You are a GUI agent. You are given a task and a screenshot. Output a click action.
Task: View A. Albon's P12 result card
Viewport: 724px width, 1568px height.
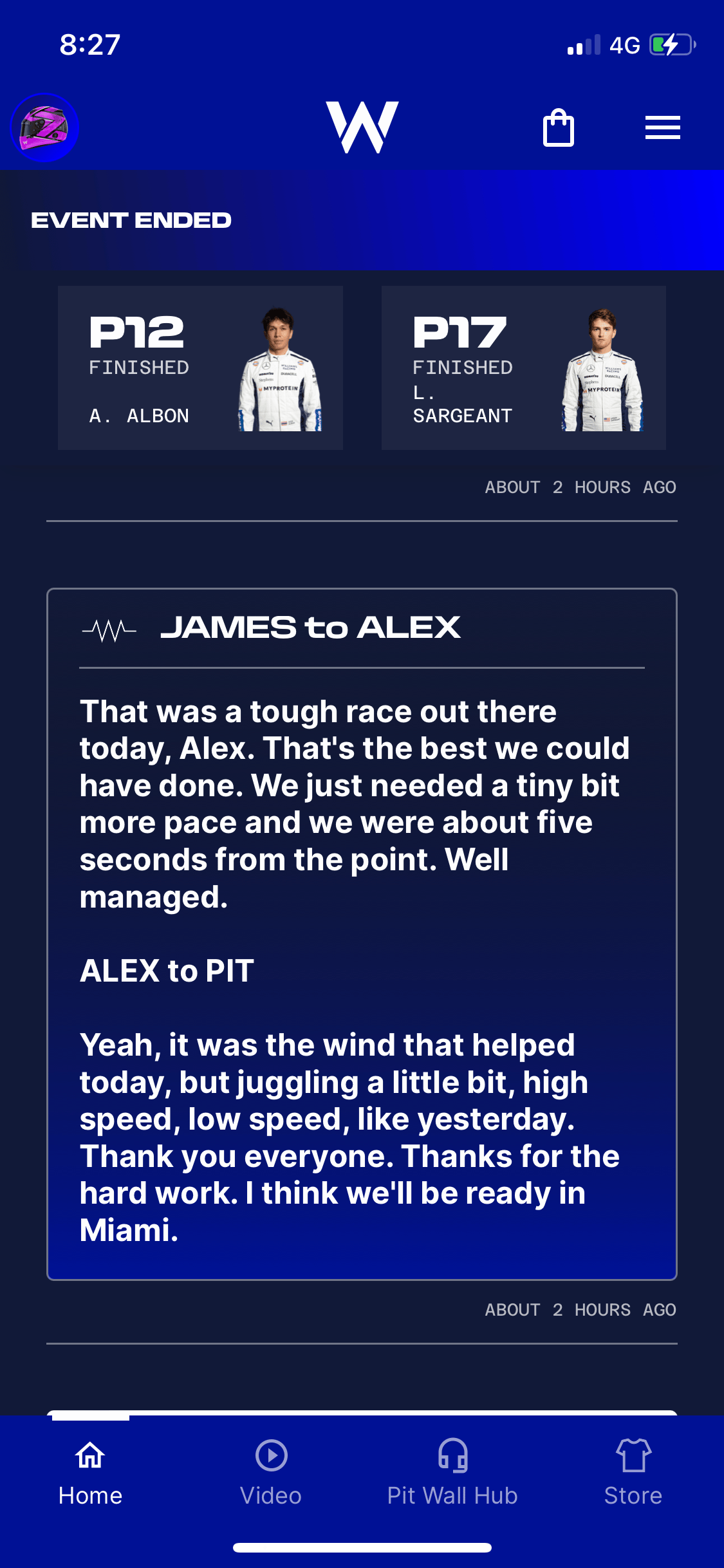coord(200,368)
